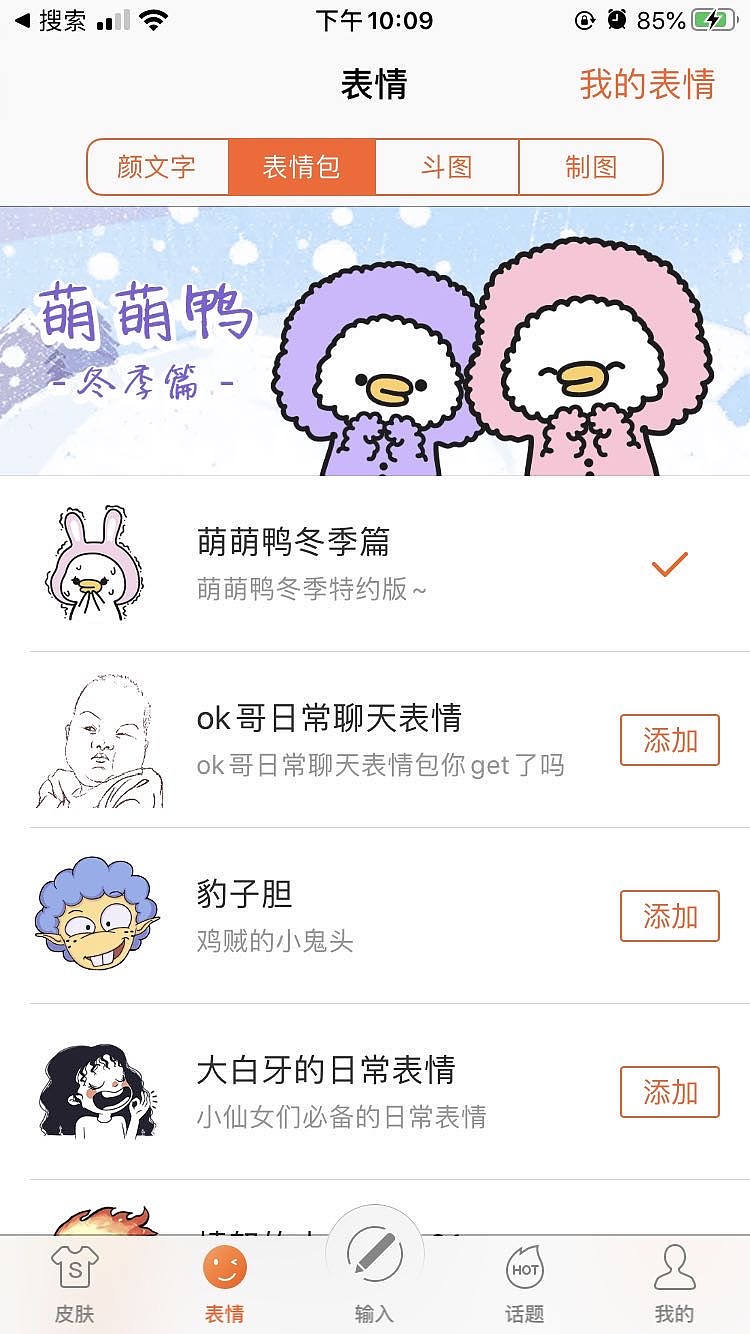Tap 添加 beside ok哥日常聊天表情
Viewport: 750px width, 1334px height.
(669, 740)
